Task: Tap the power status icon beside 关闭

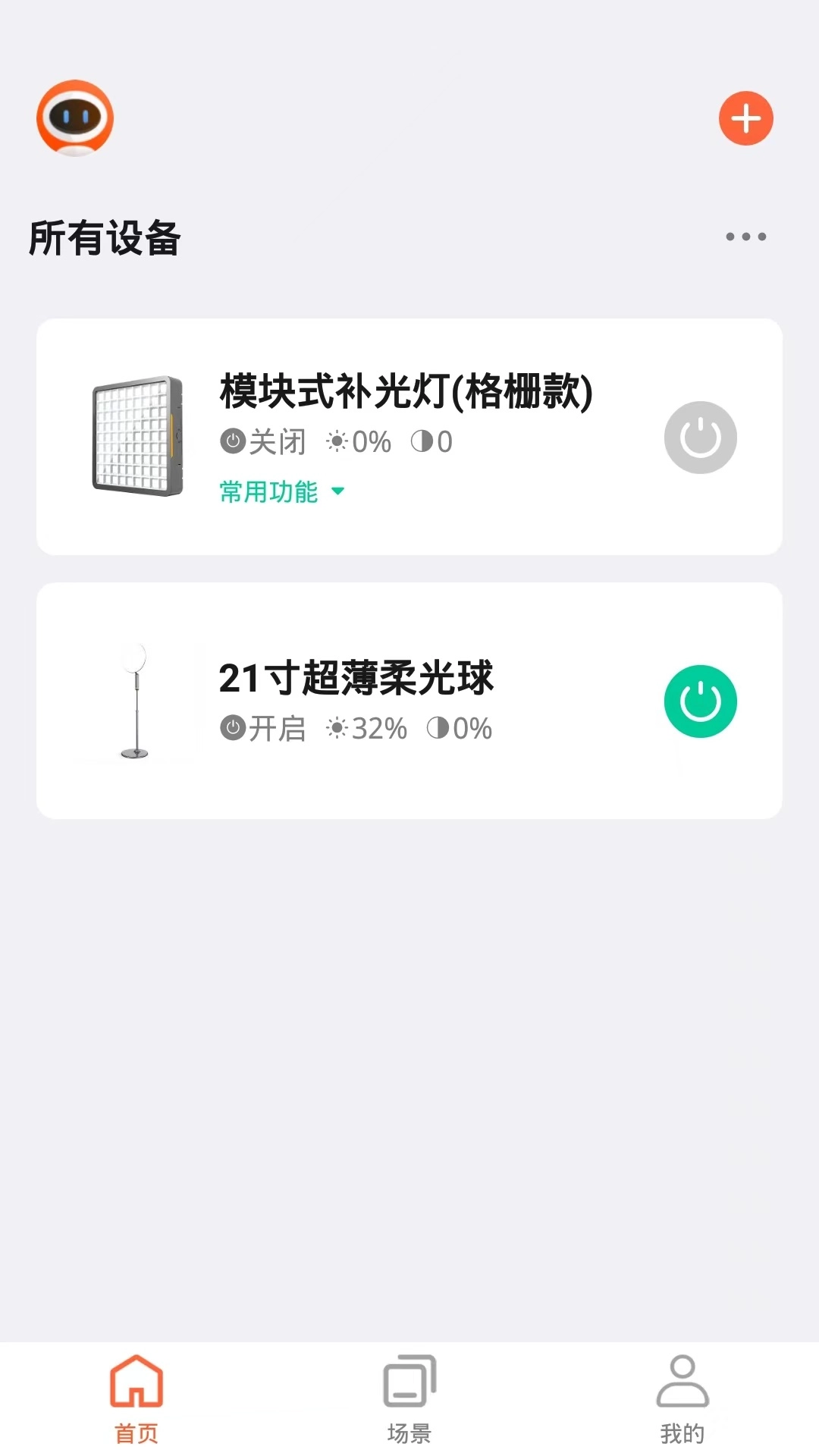Action: [x=233, y=441]
